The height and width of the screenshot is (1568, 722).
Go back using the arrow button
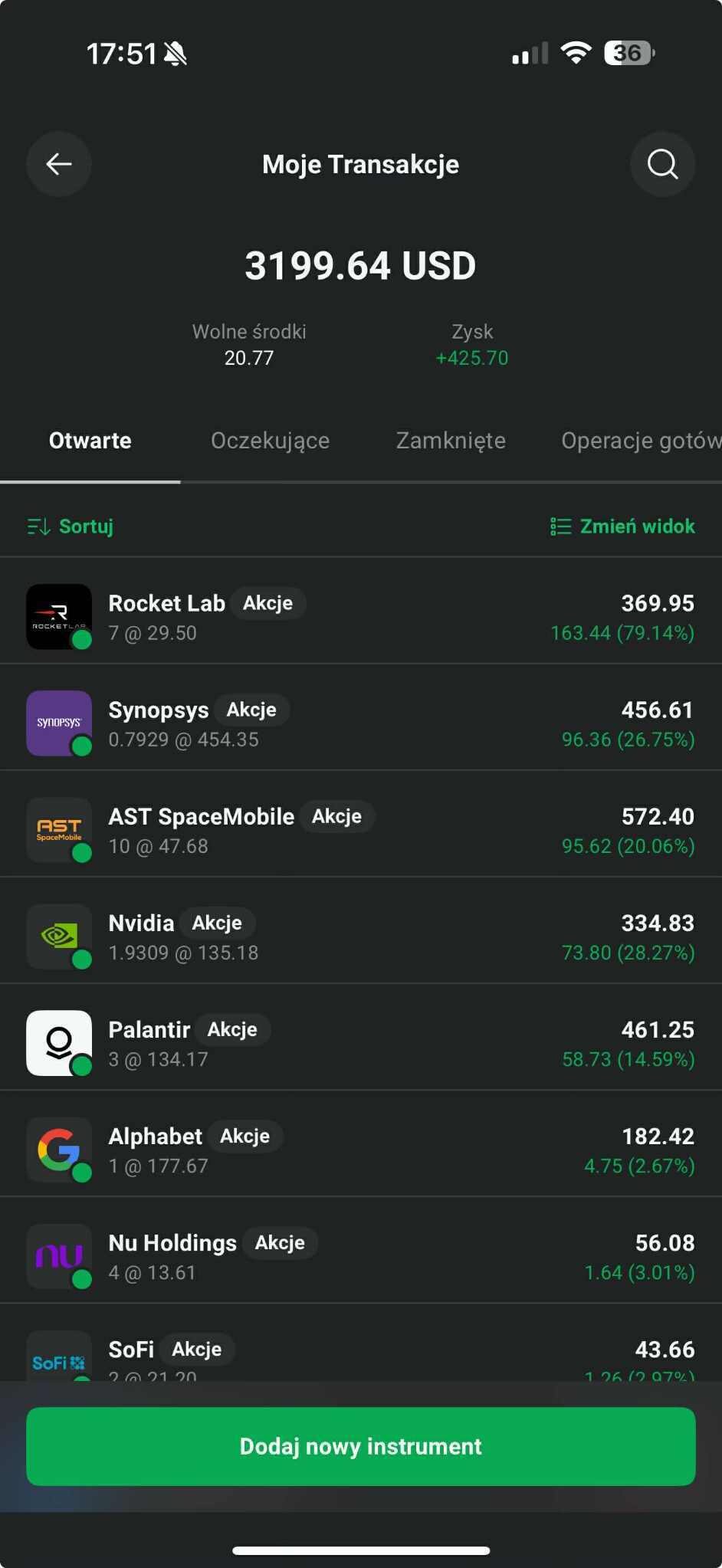pos(59,164)
